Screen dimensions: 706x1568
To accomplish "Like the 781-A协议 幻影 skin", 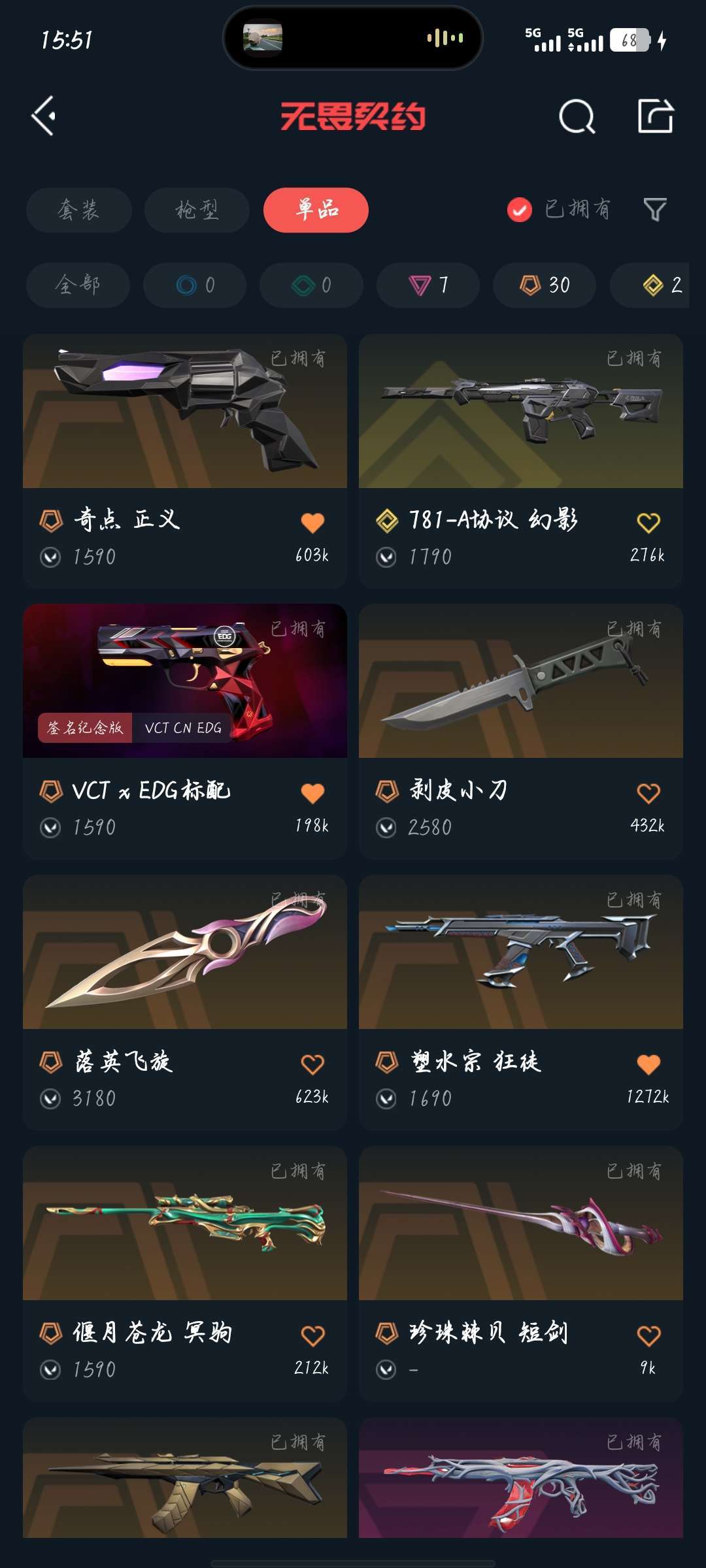I will (648, 523).
